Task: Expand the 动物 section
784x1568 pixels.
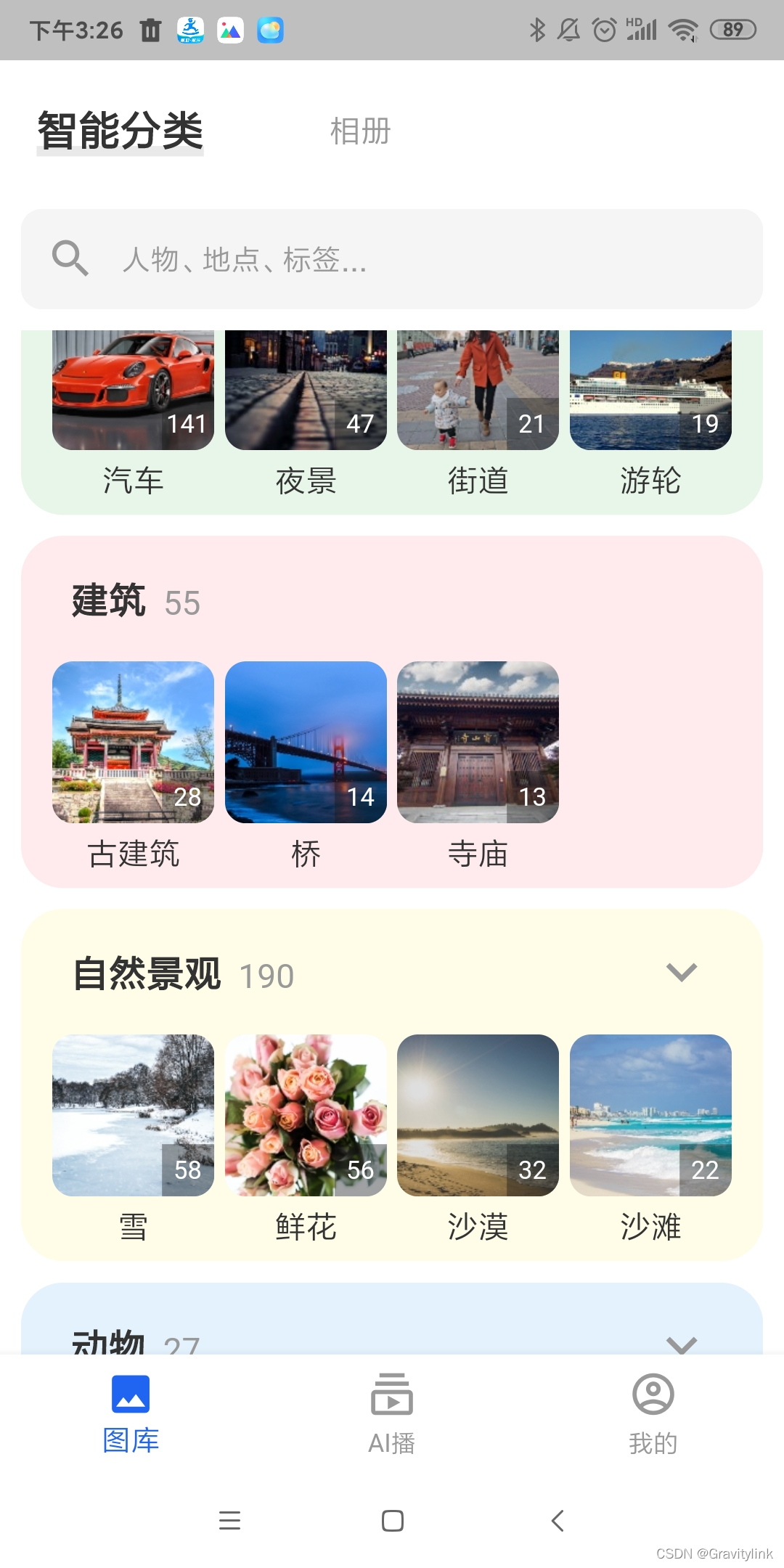Action: [682, 1343]
